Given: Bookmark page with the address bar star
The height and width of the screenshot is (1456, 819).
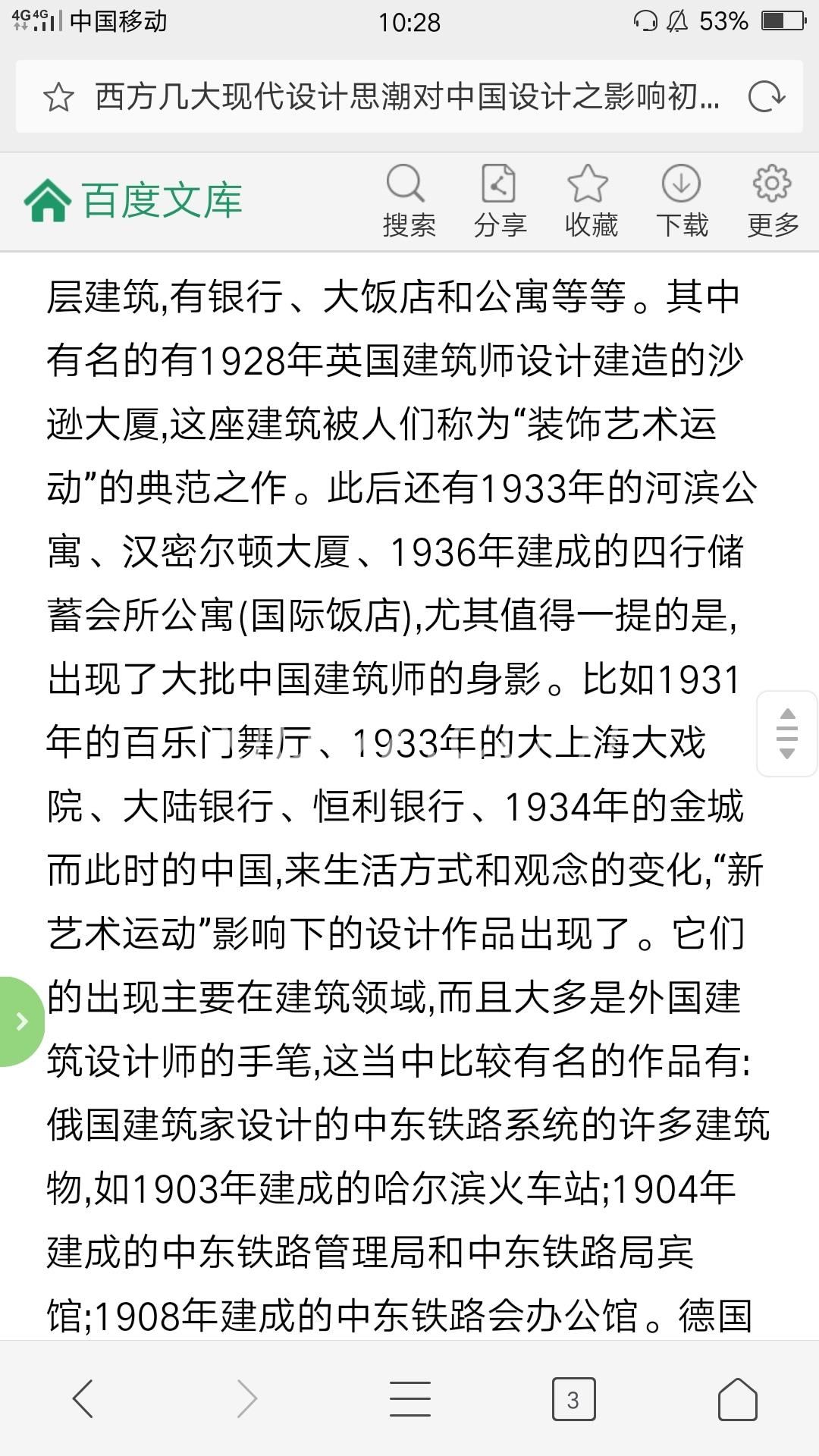Looking at the screenshot, I should (58, 97).
